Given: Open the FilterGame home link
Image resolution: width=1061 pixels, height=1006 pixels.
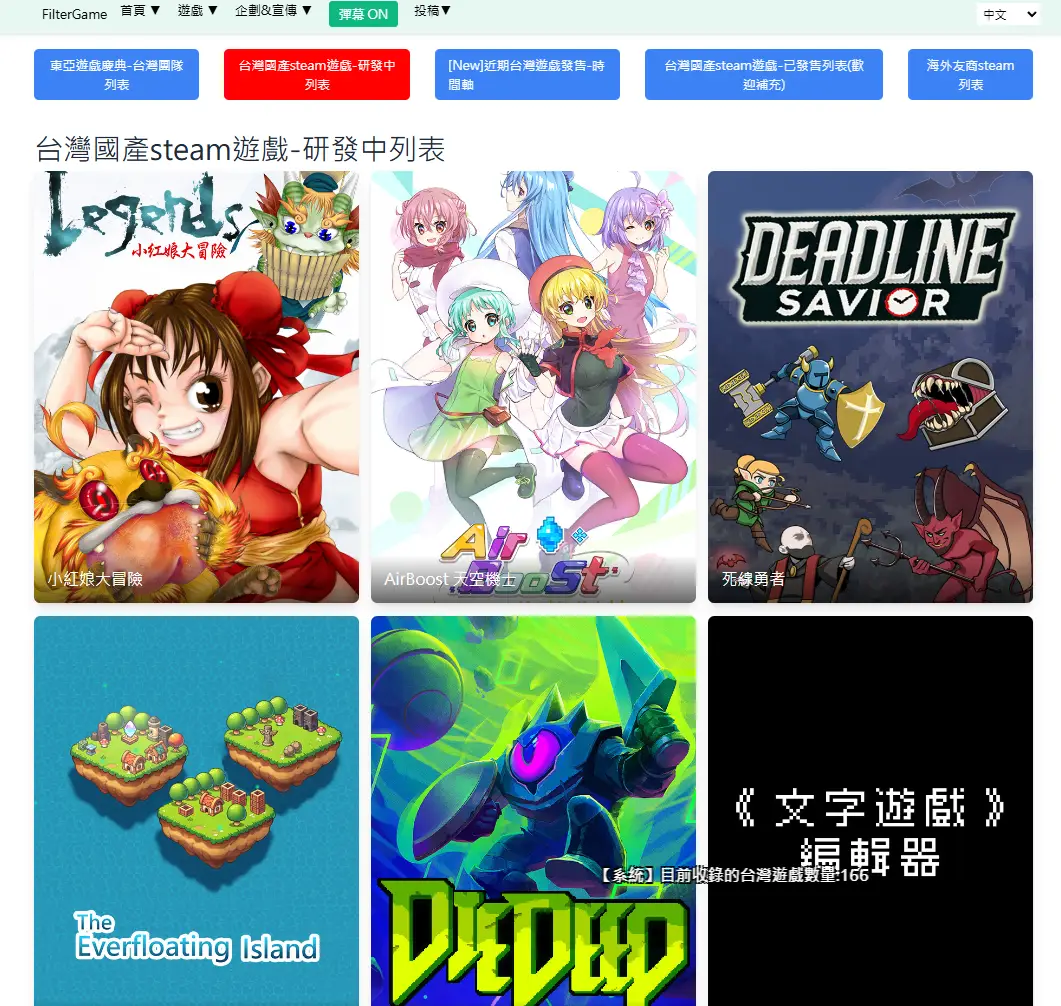Looking at the screenshot, I should pos(74,14).
